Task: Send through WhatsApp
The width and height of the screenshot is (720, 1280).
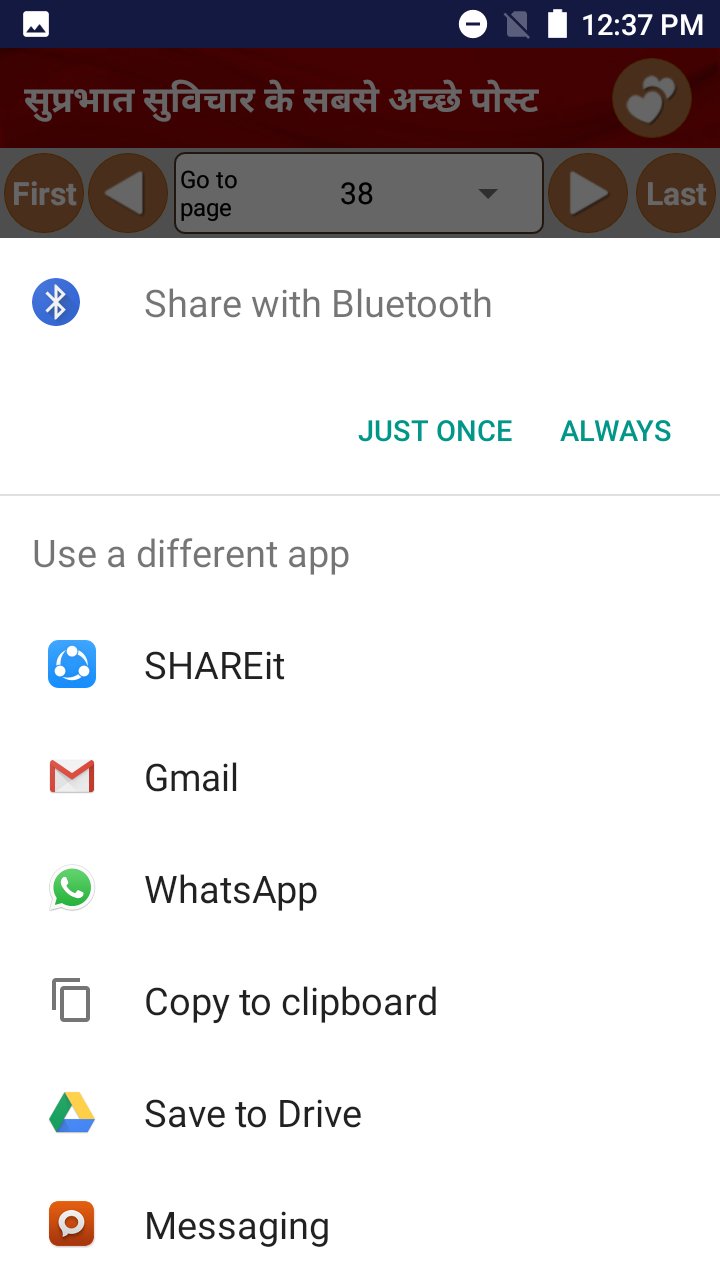Action: [231, 890]
